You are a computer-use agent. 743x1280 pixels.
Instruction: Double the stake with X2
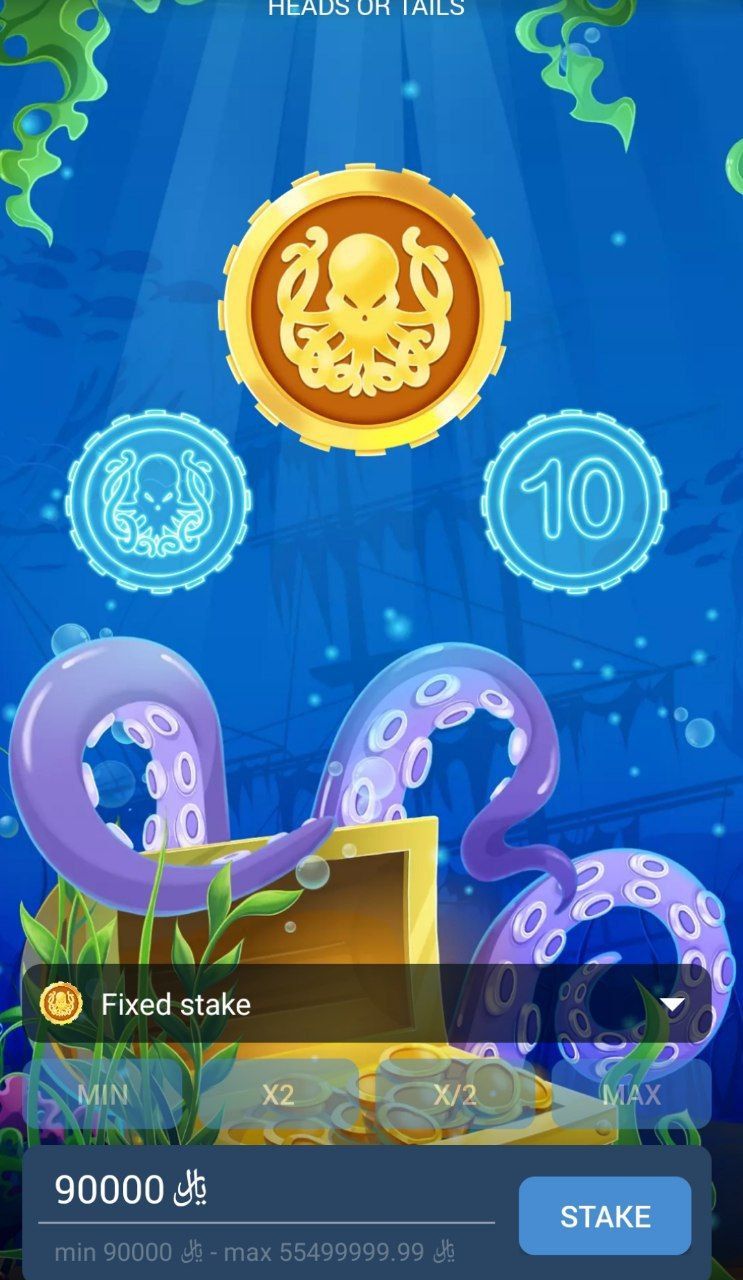click(x=278, y=1094)
